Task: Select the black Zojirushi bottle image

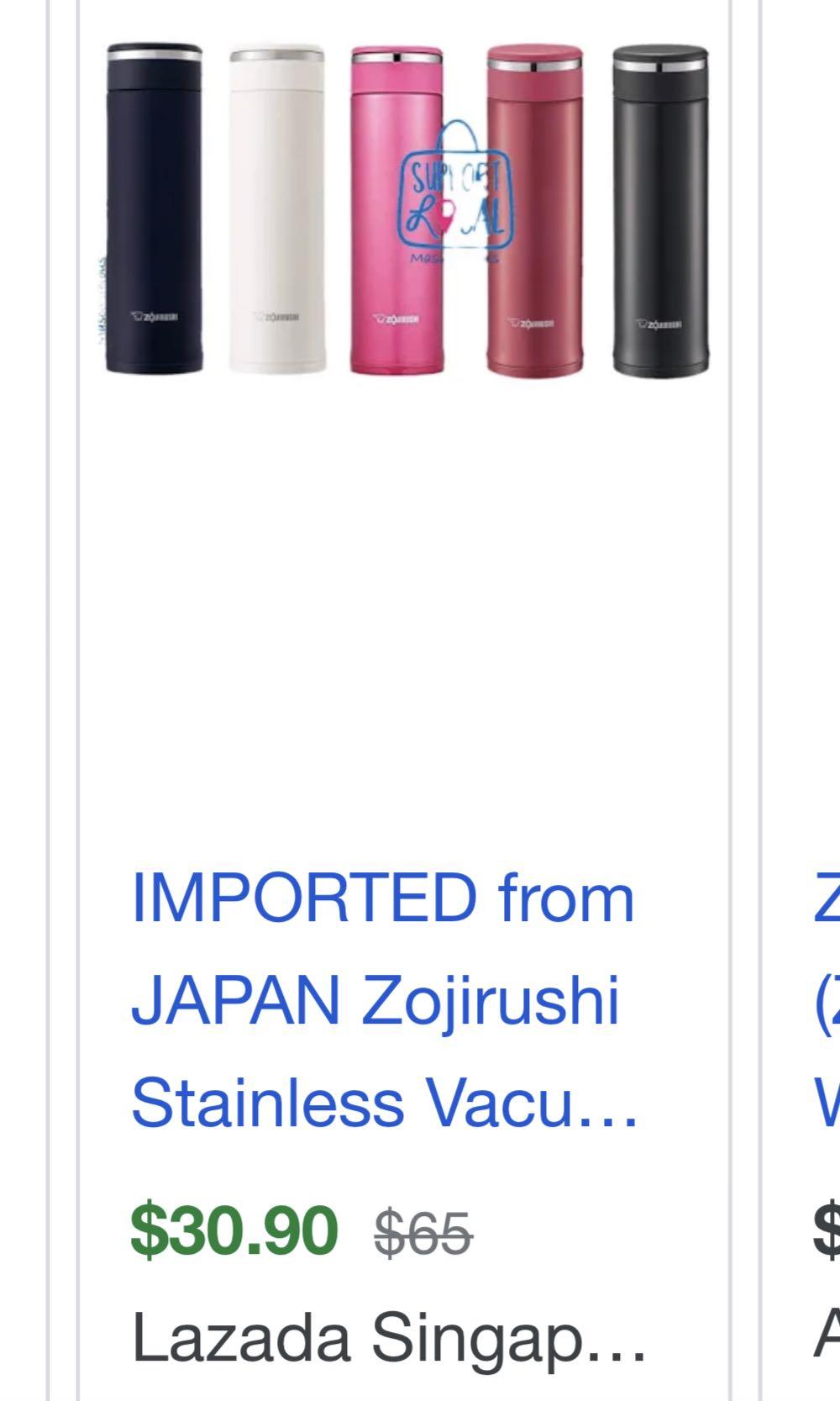Action: [x=659, y=210]
